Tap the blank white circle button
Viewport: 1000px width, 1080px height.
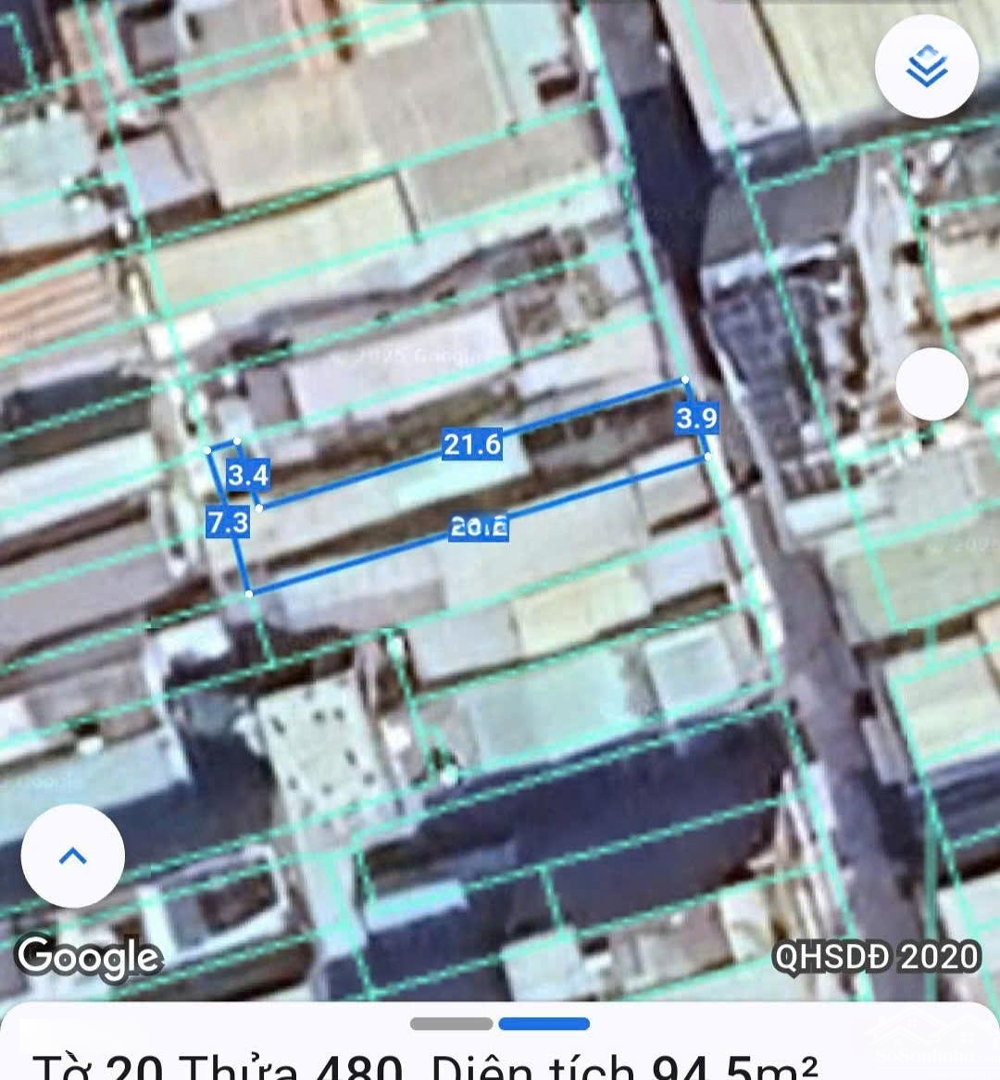[931, 384]
